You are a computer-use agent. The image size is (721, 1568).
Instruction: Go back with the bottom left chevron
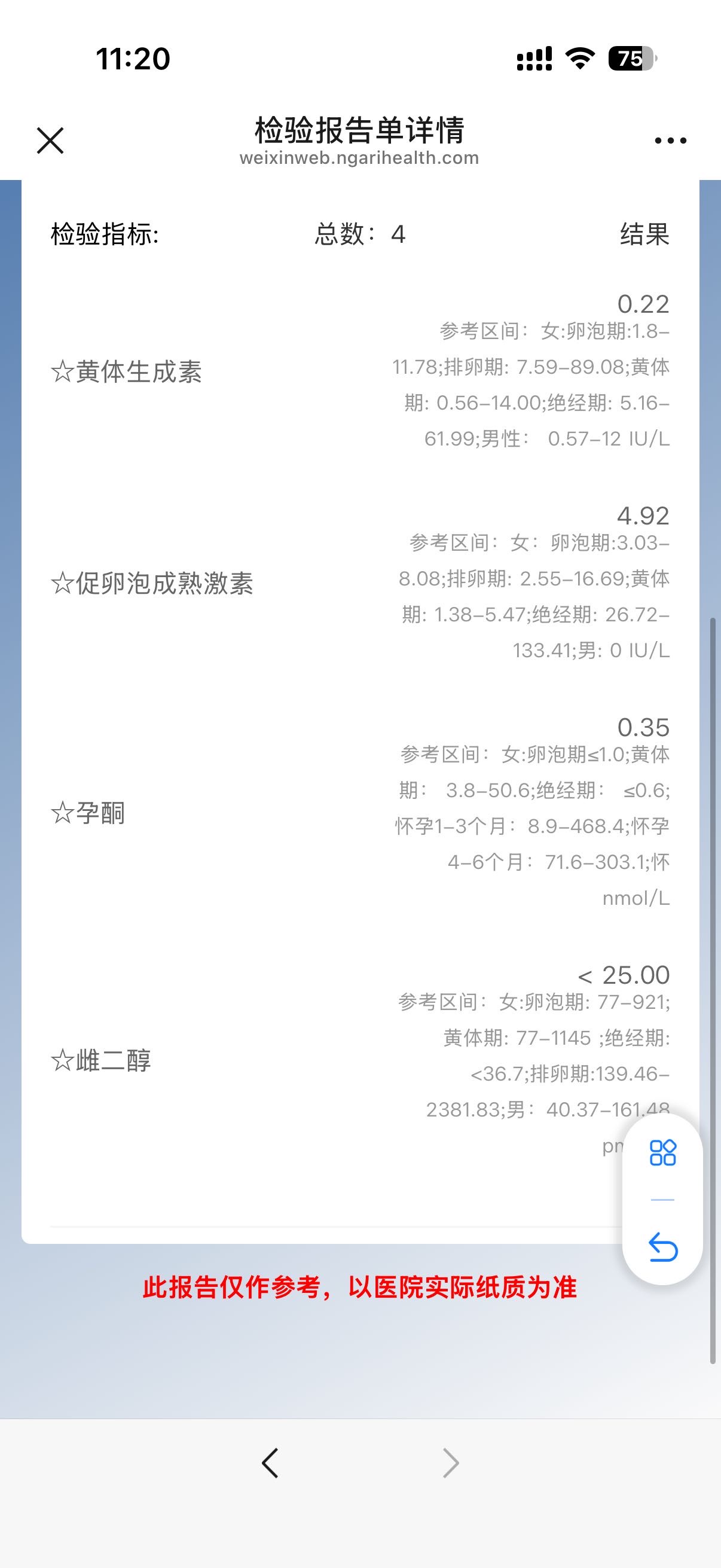(270, 1463)
